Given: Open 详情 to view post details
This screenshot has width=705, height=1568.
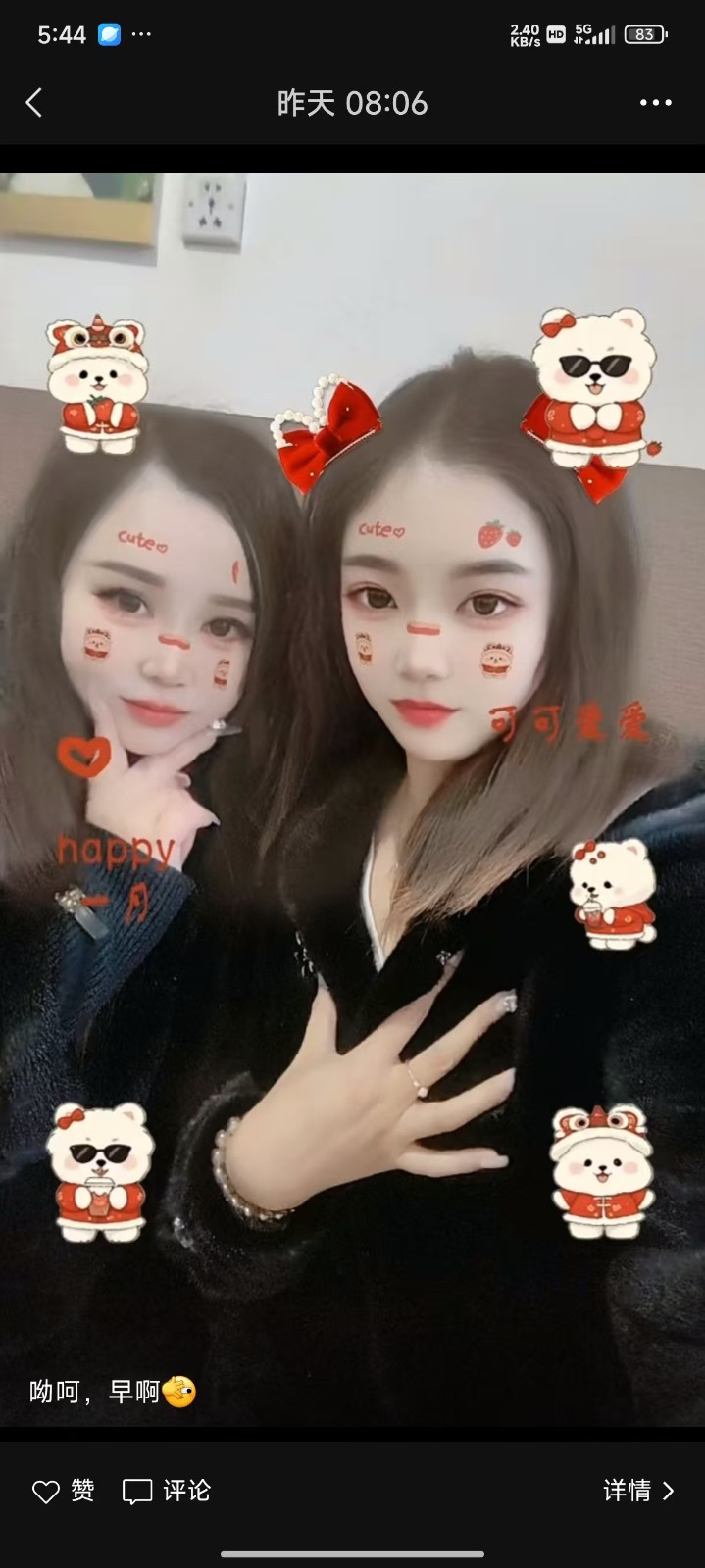Looking at the screenshot, I should tap(638, 1491).
